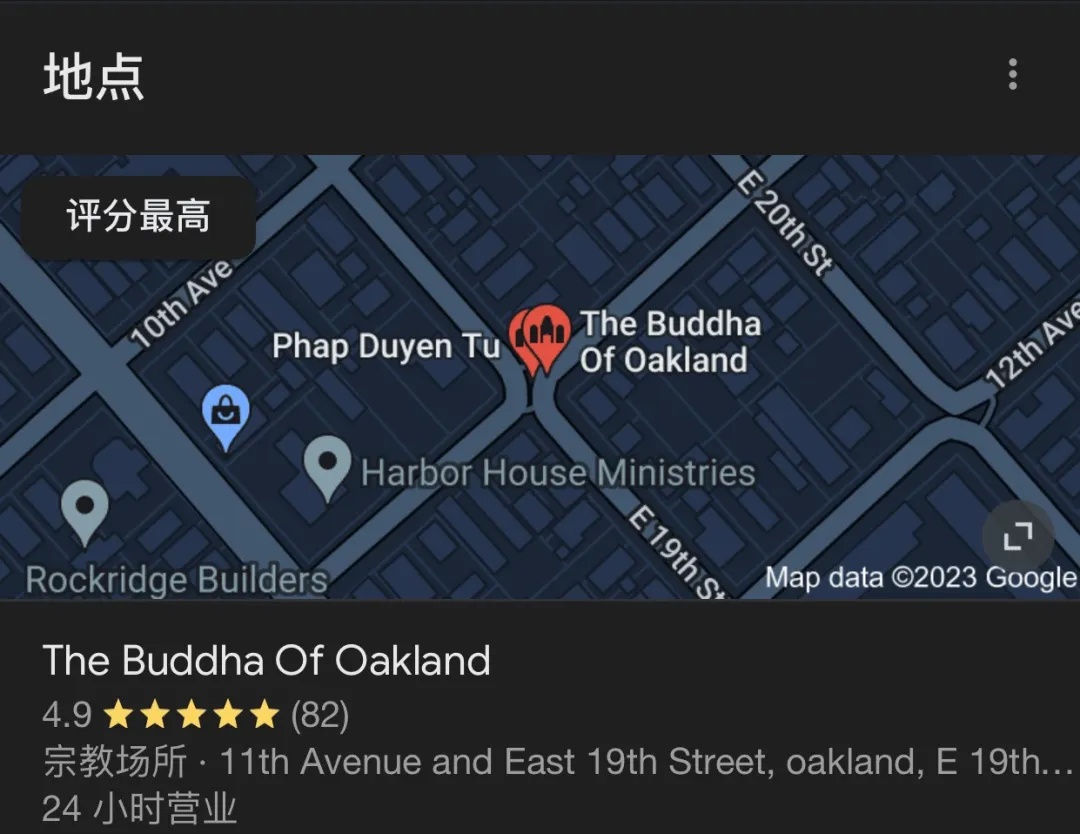This screenshot has height=834, width=1080.
Task: Open the three-dot overflow menu
Action: [x=1012, y=74]
